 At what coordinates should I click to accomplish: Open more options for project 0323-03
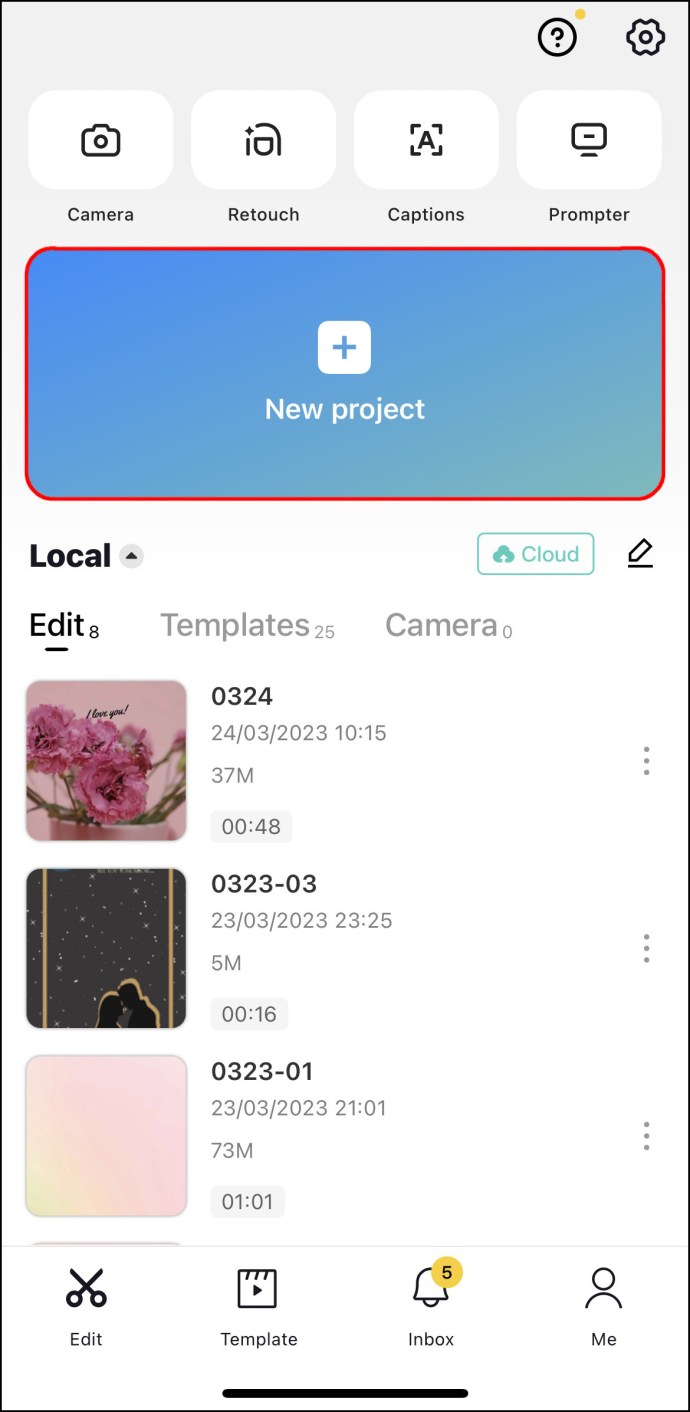point(646,948)
